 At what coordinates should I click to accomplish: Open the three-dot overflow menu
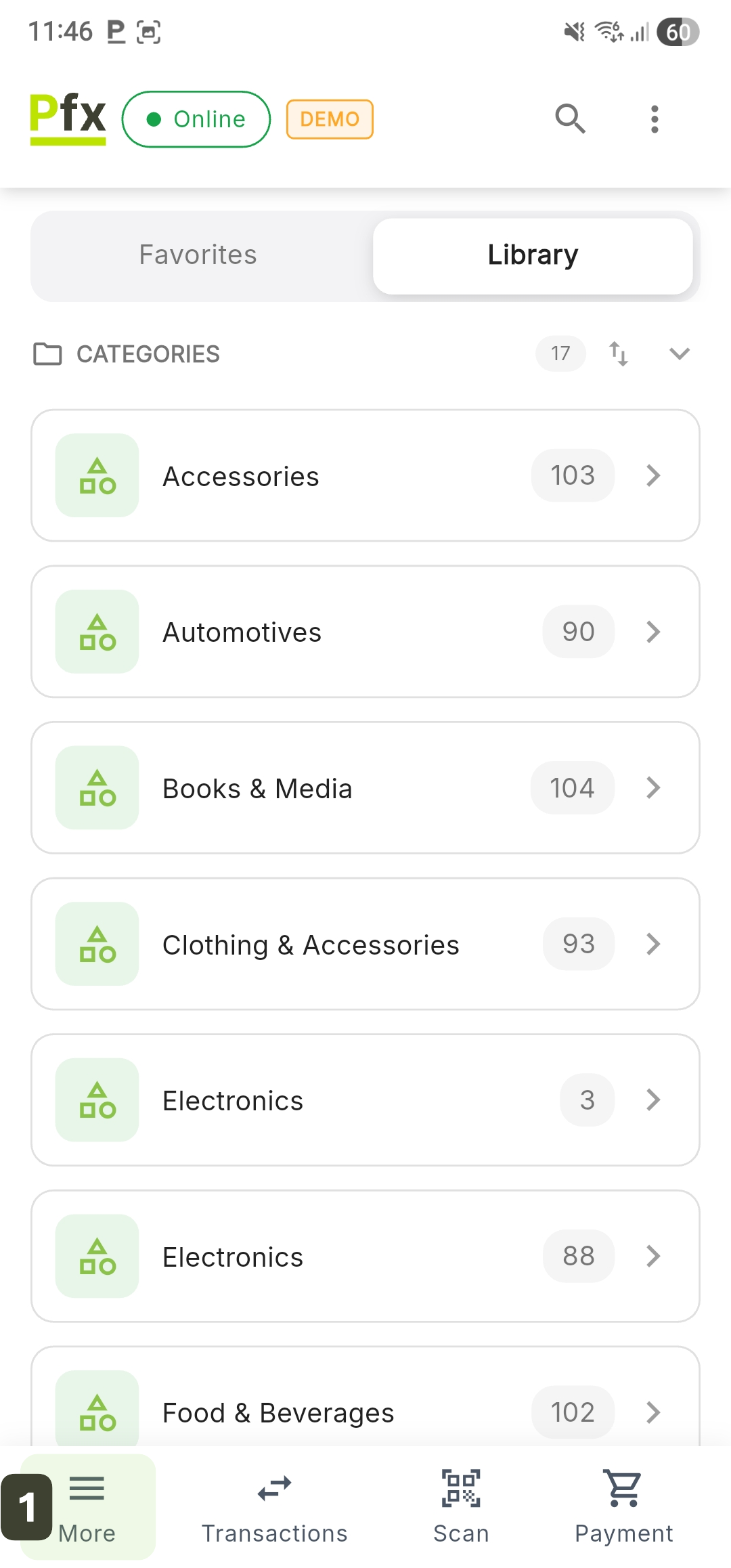[x=654, y=119]
